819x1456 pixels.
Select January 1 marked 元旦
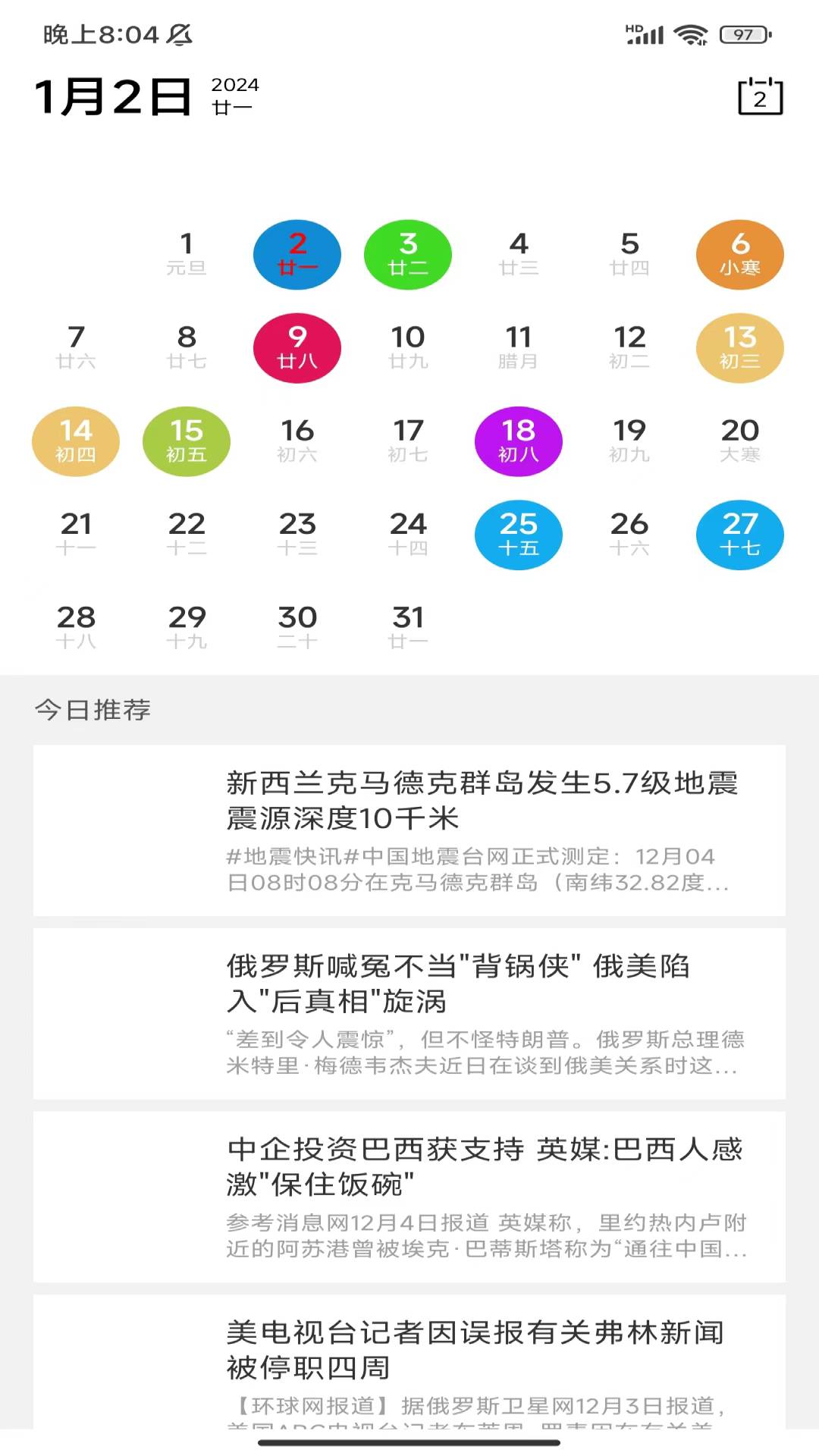[x=186, y=254]
